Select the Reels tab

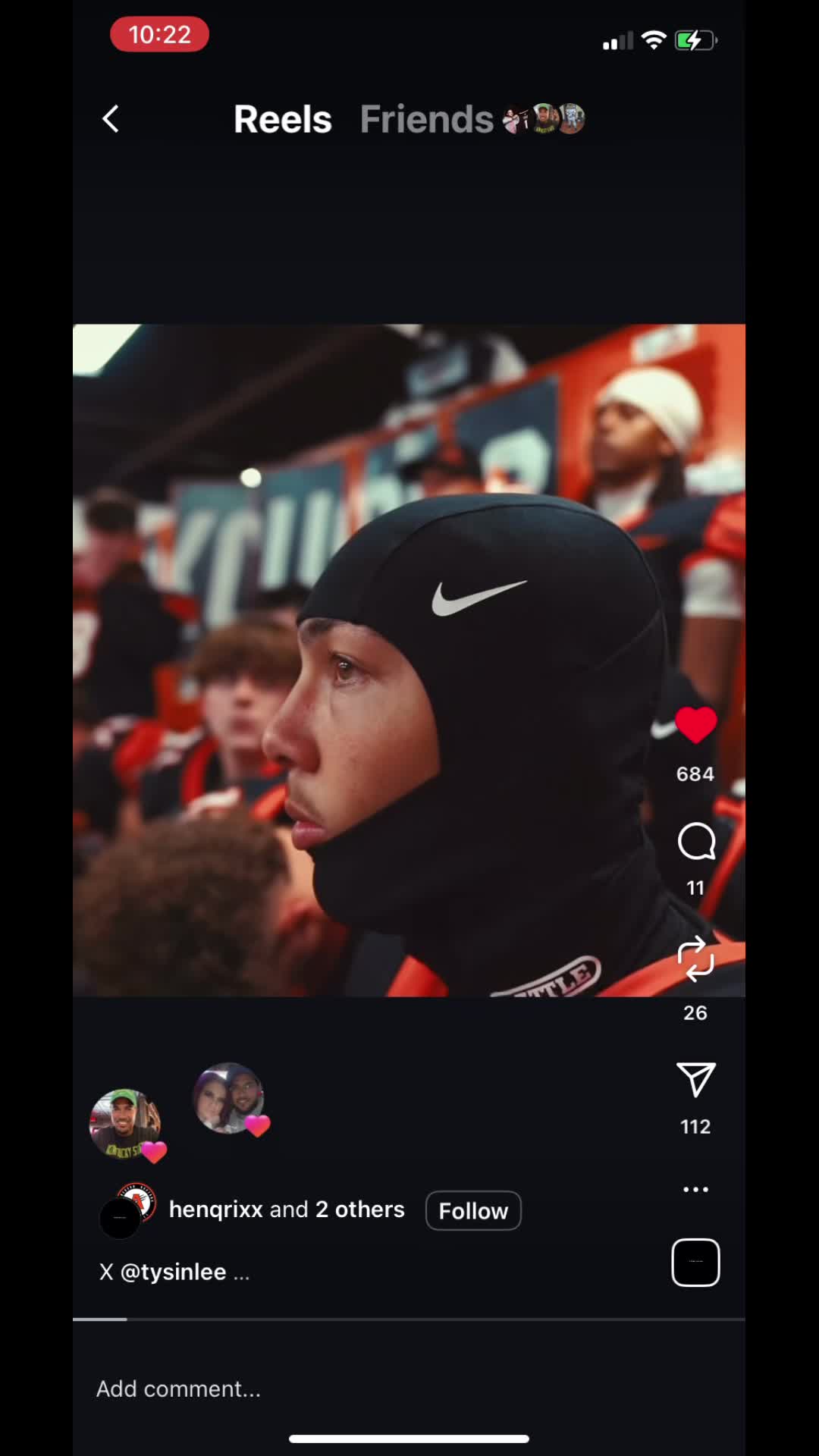(282, 119)
